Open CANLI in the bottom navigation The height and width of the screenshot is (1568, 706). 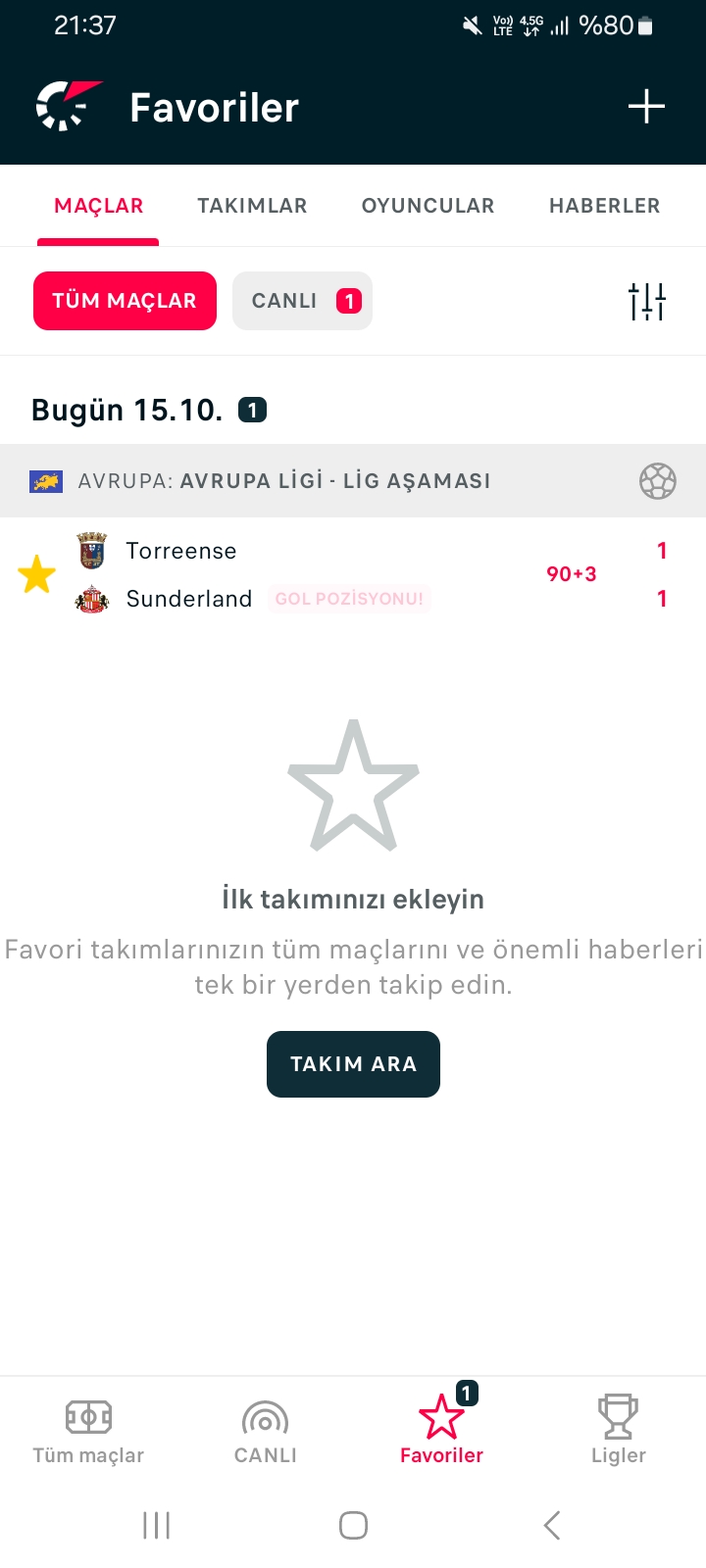(265, 1431)
